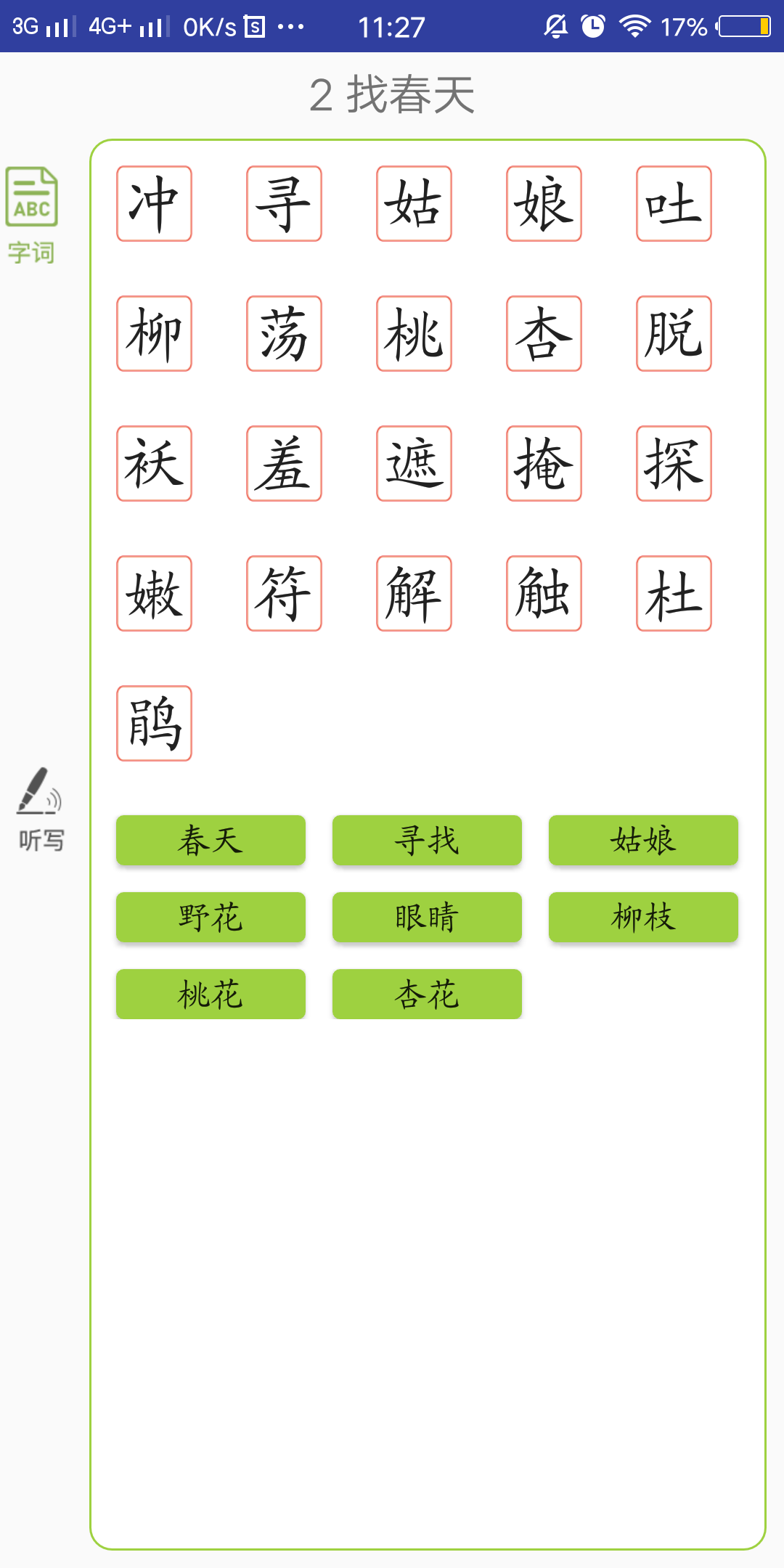Tap the word button 野花
This screenshot has height=1568, width=784.
tap(211, 917)
